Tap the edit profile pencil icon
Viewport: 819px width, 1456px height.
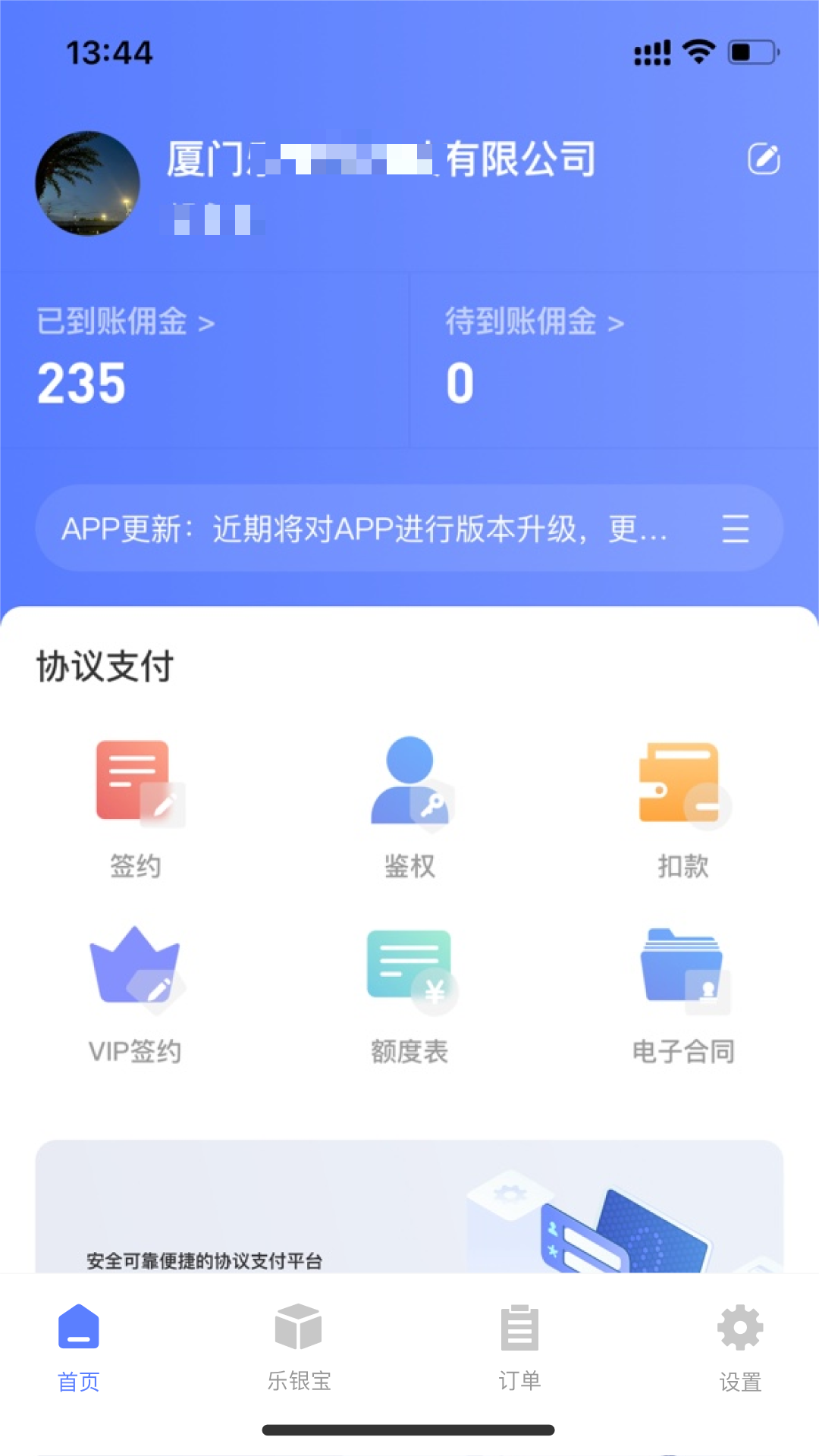tap(764, 158)
